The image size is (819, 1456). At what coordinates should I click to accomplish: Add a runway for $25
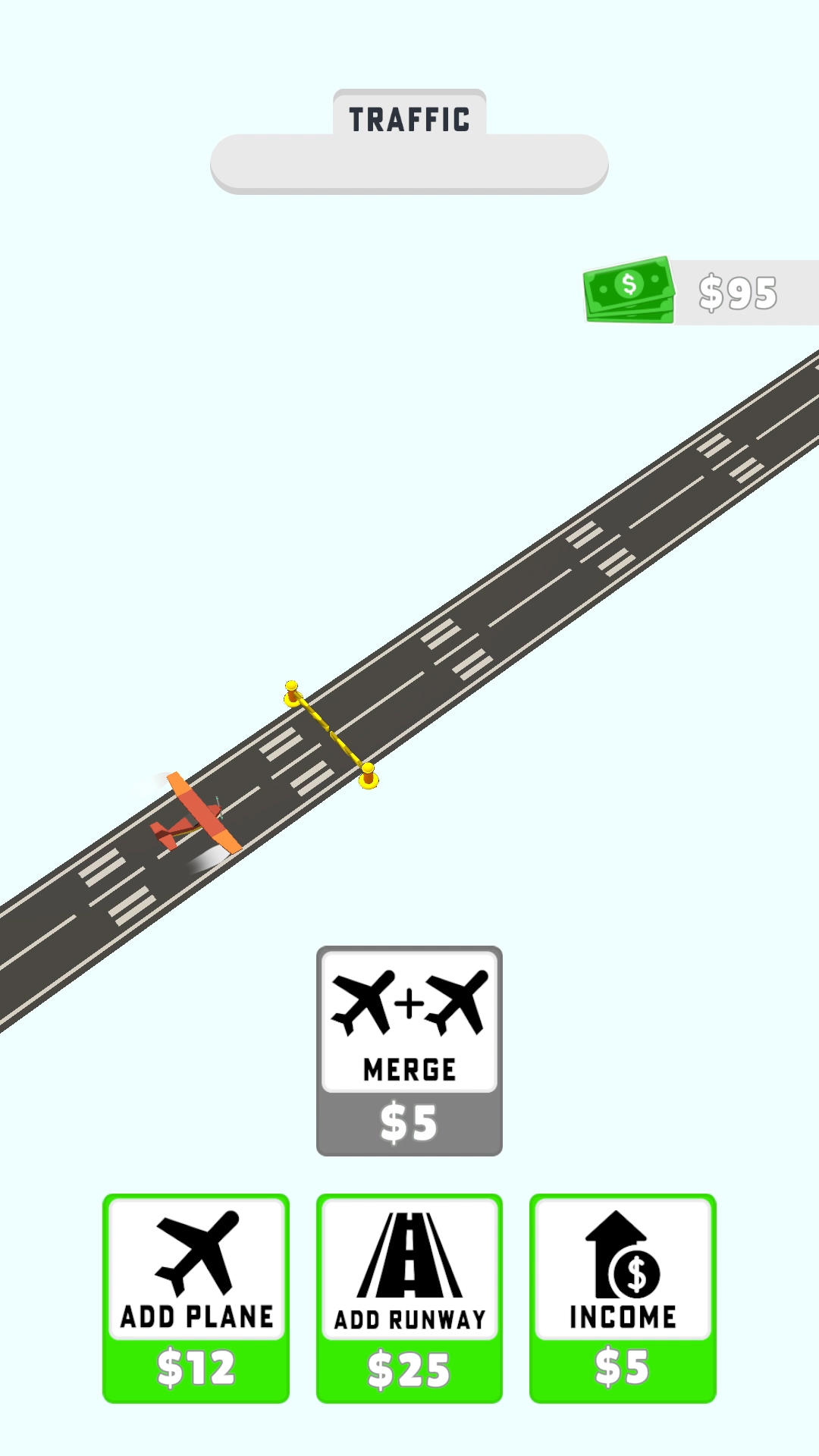[409, 1298]
